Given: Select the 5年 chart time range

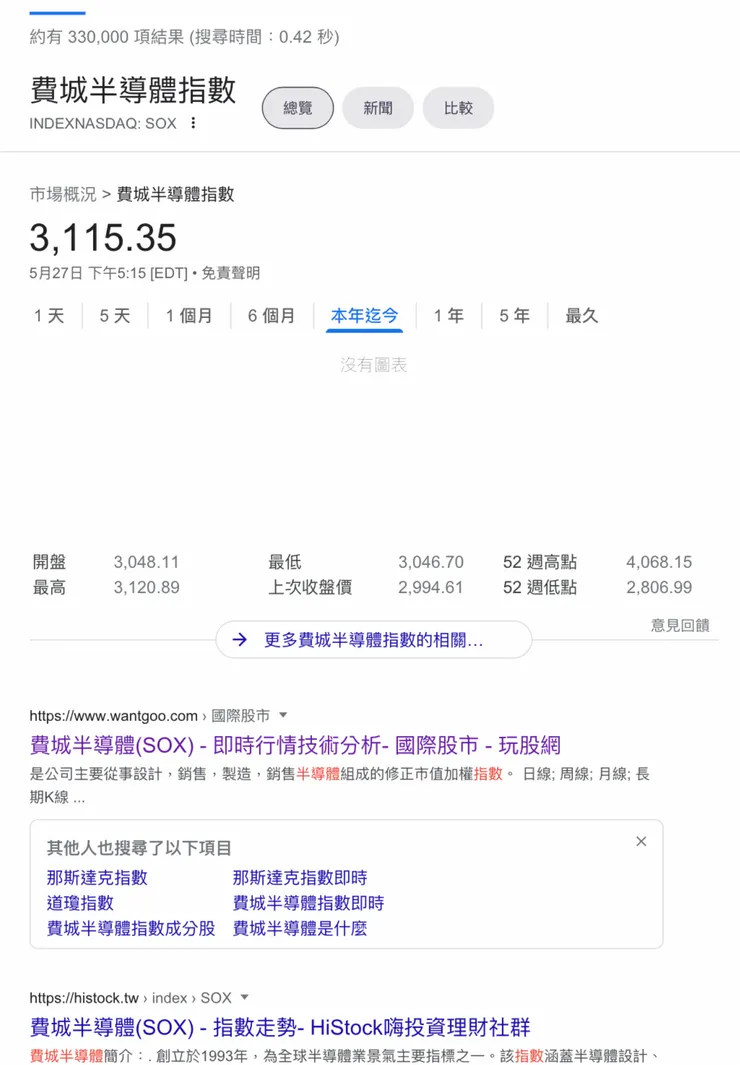Looking at the screenshot, I should tap(513, 315).
